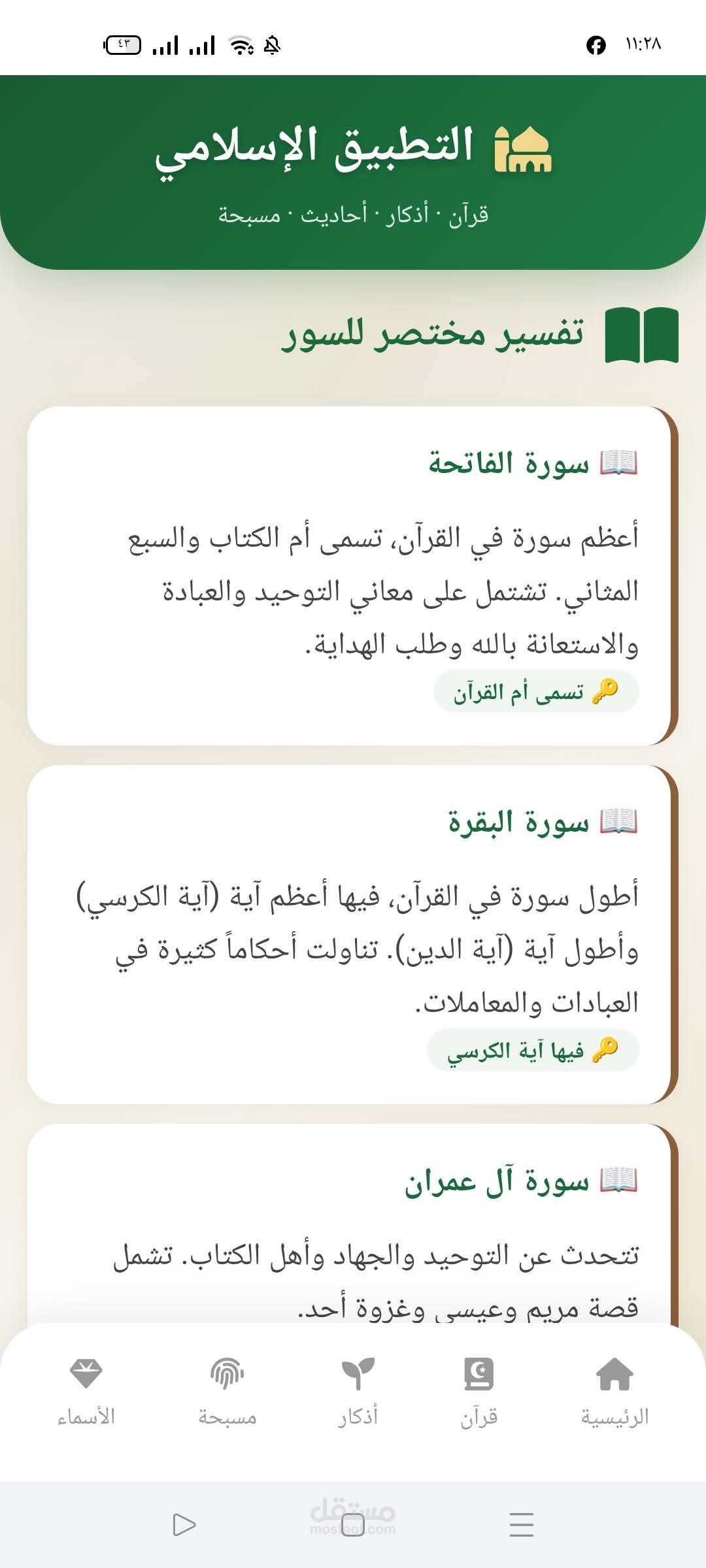Open the قرآن tab

pos(479,1392)
